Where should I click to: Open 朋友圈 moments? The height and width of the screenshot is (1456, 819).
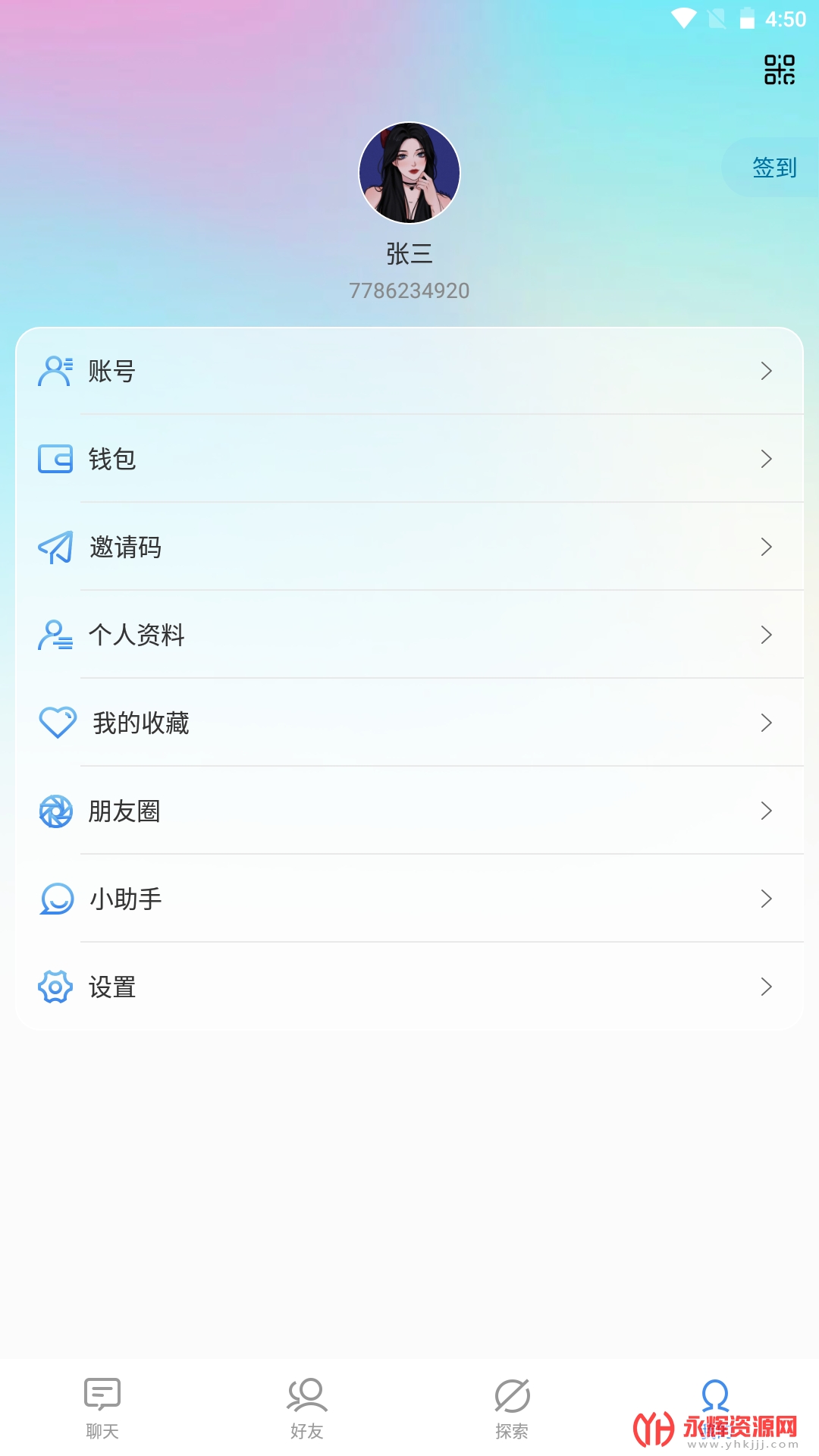coord(409,811)
